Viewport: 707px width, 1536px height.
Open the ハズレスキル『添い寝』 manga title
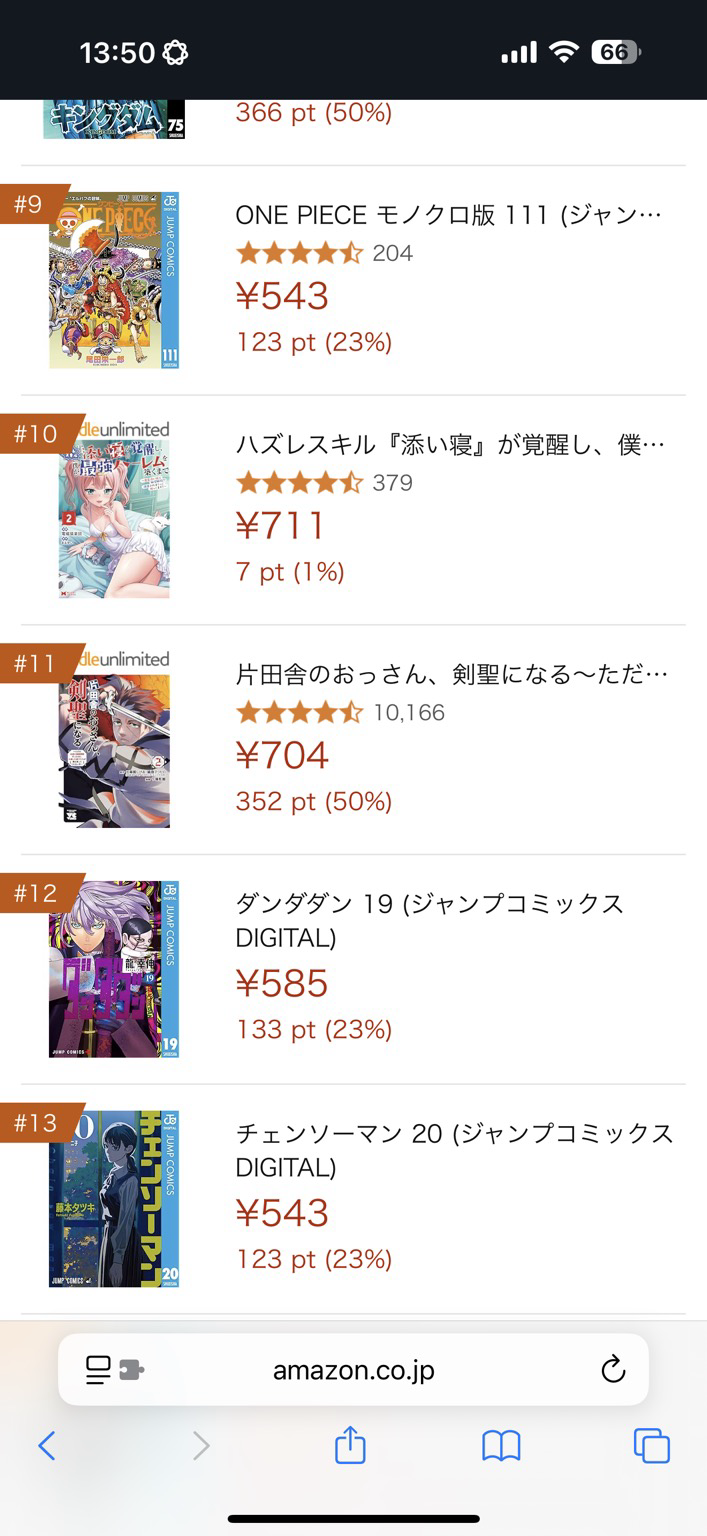[450, 445]
